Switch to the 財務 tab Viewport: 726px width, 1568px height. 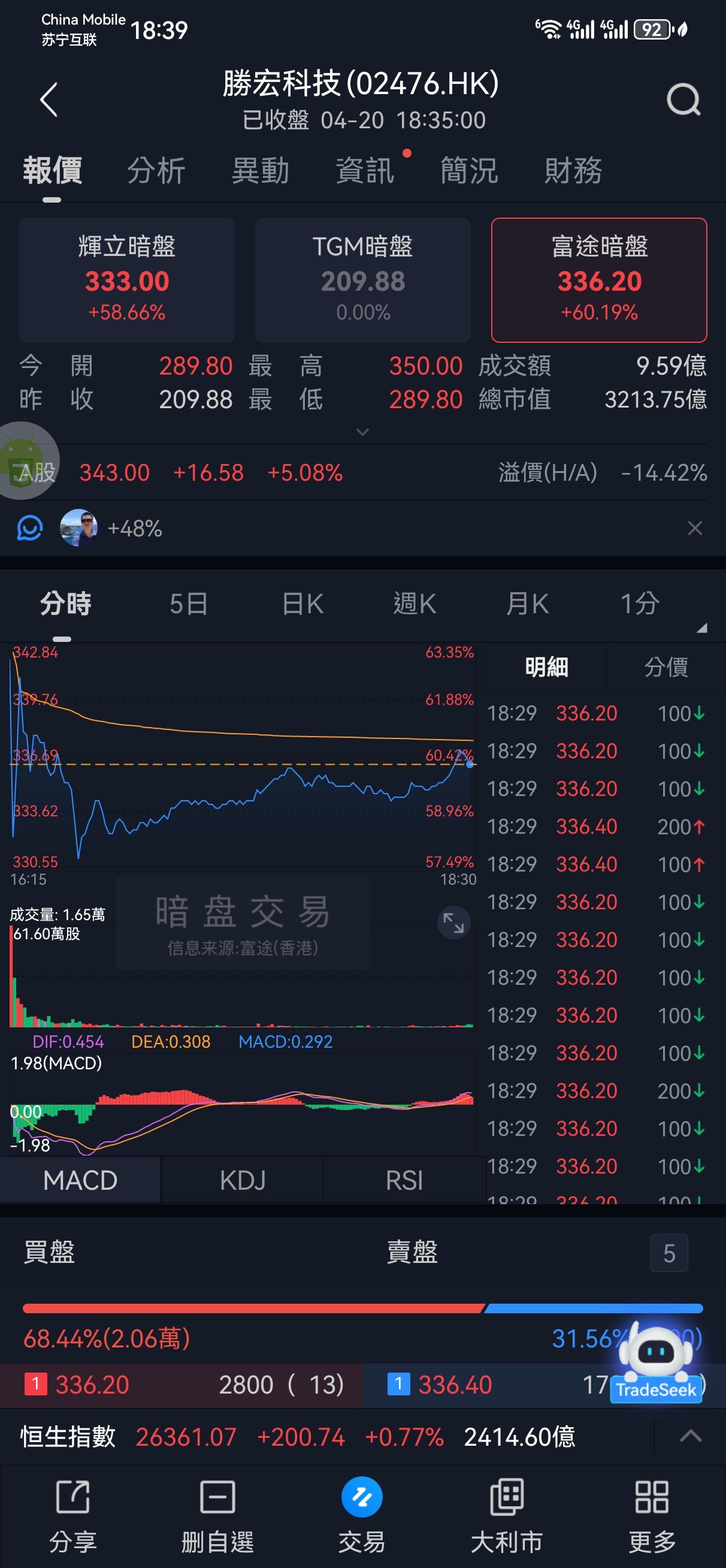[x=573, y=170]
